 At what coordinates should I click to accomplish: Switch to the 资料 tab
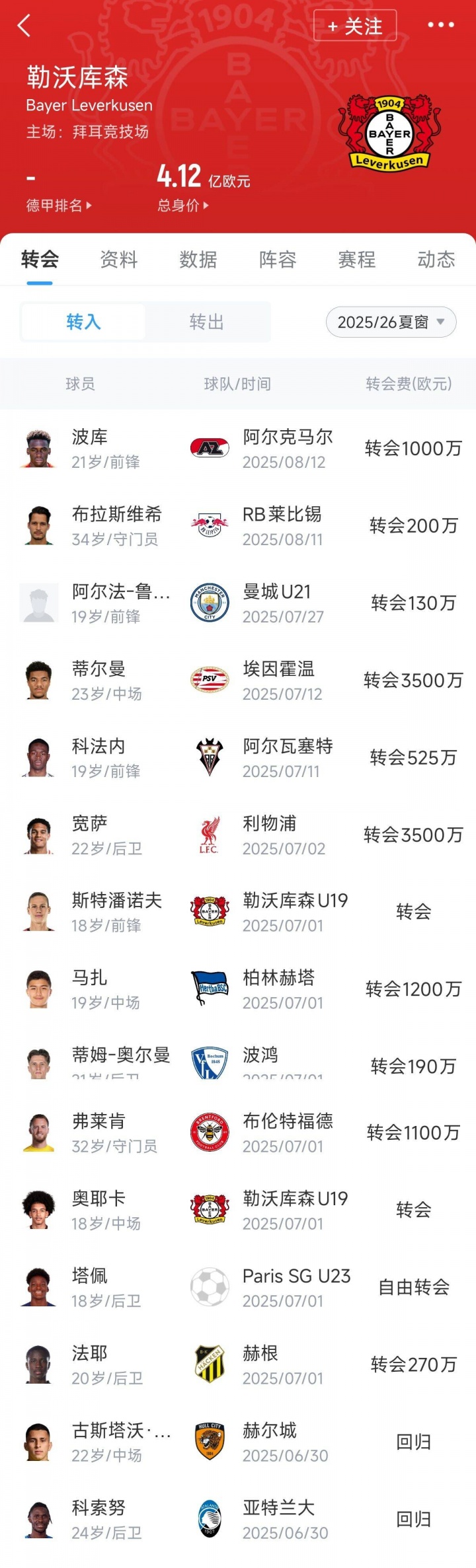pos(119,260)
